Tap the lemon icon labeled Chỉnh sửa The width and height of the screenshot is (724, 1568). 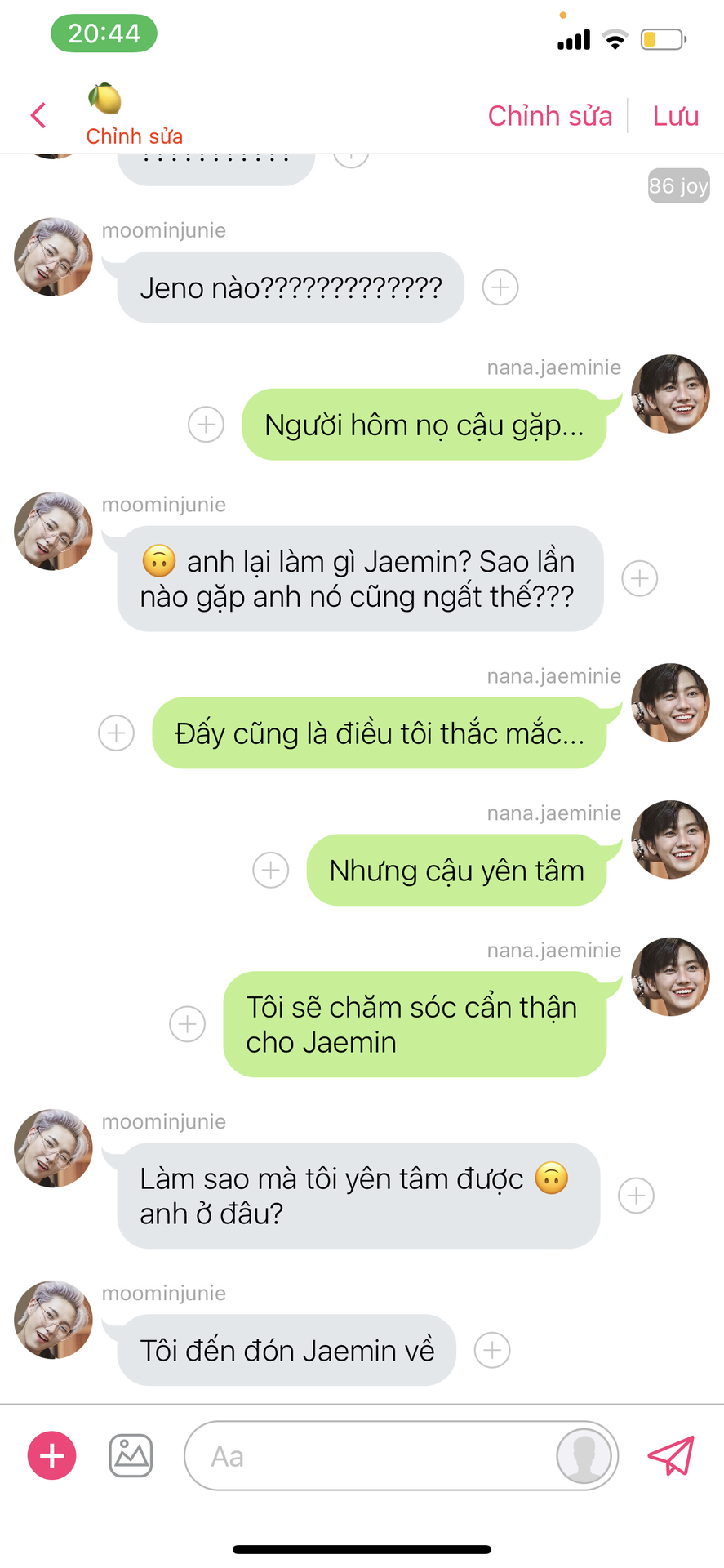[x=105, y=99]
